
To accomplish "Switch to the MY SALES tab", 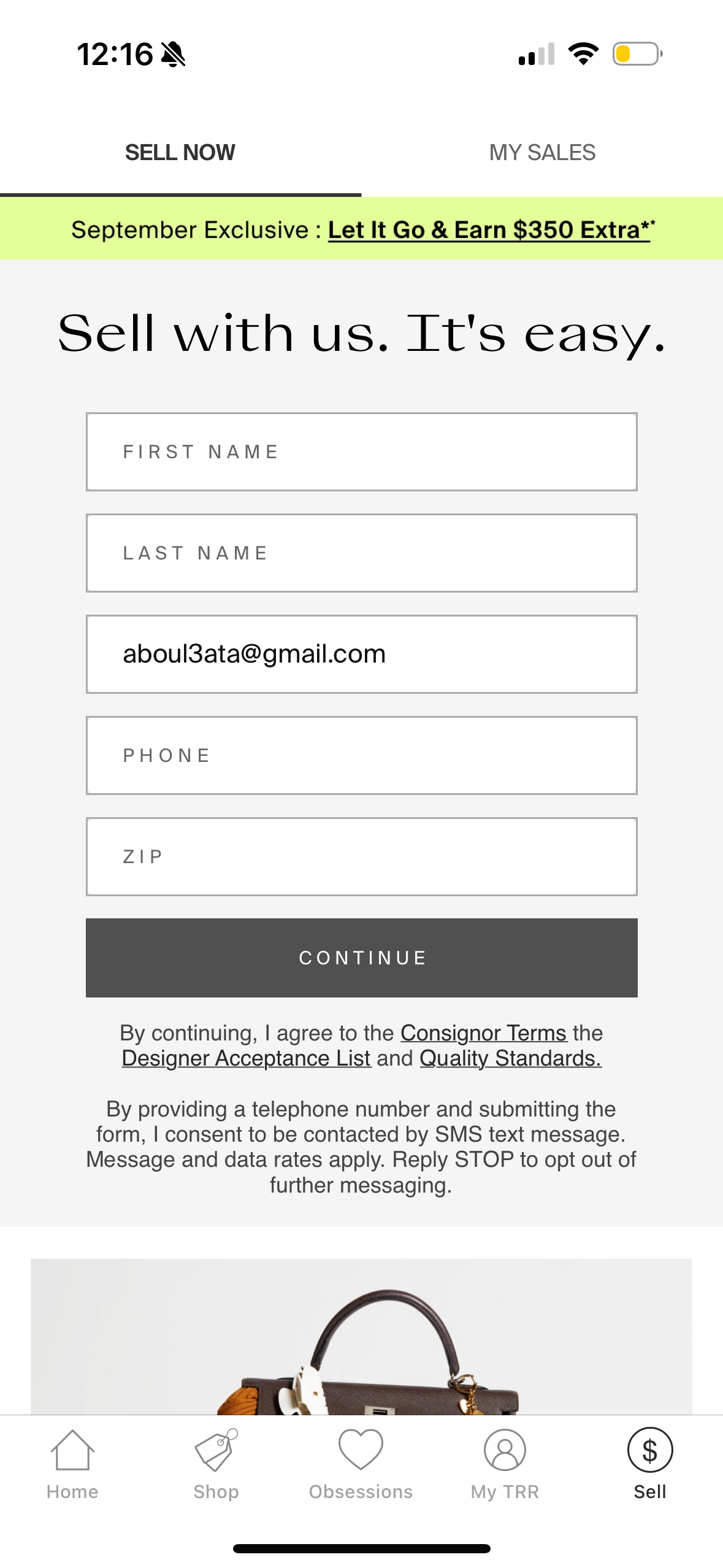I will tap(542, 152).
